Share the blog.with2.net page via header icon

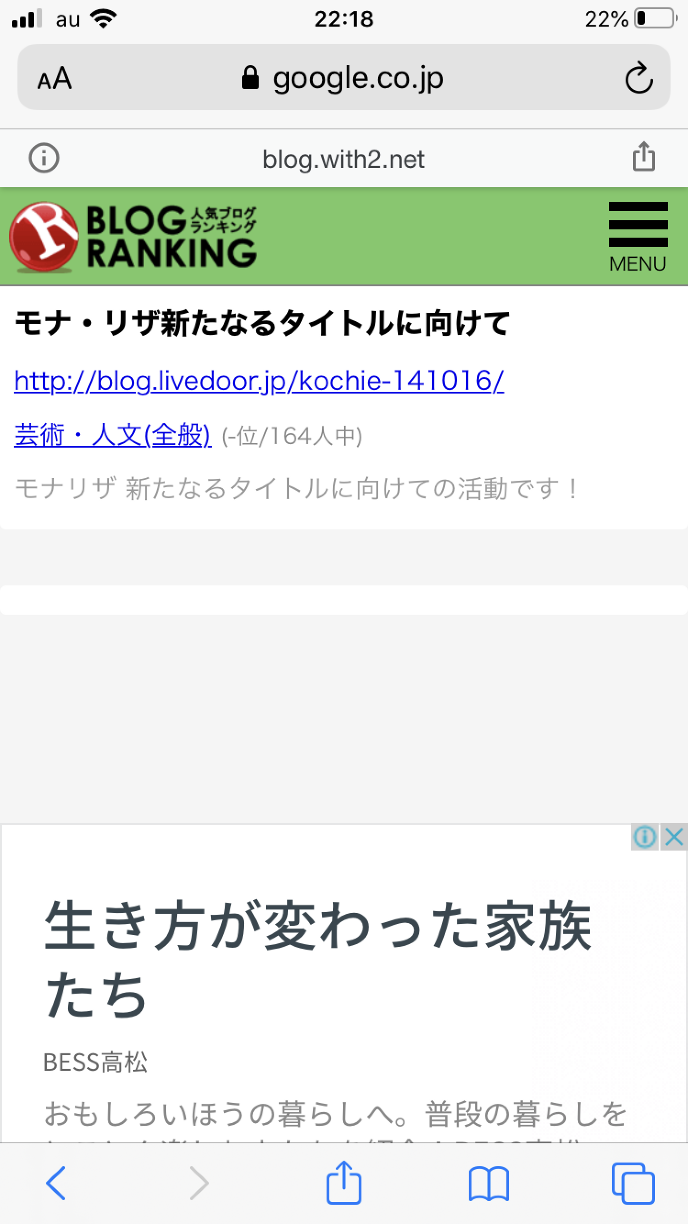click(644, 157)
